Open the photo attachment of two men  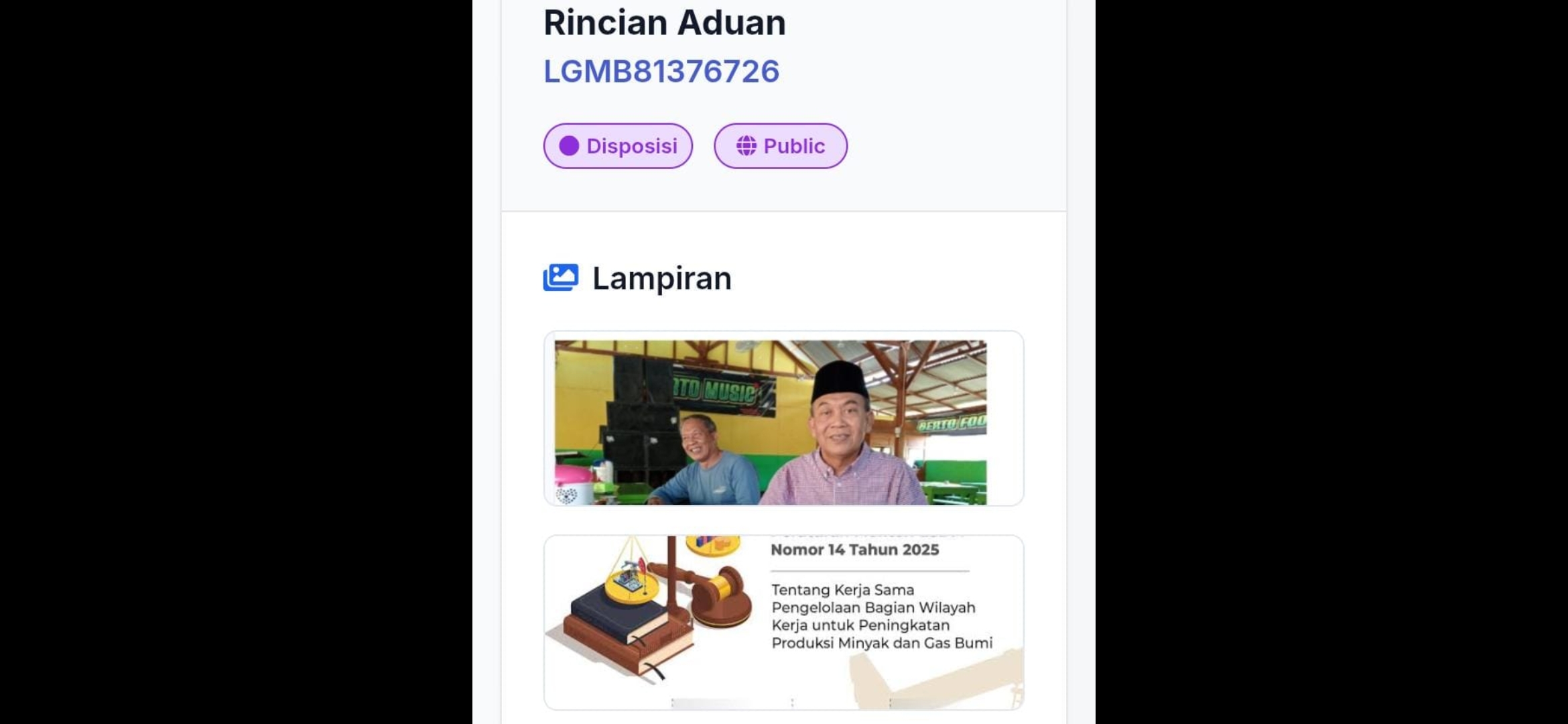783,418
